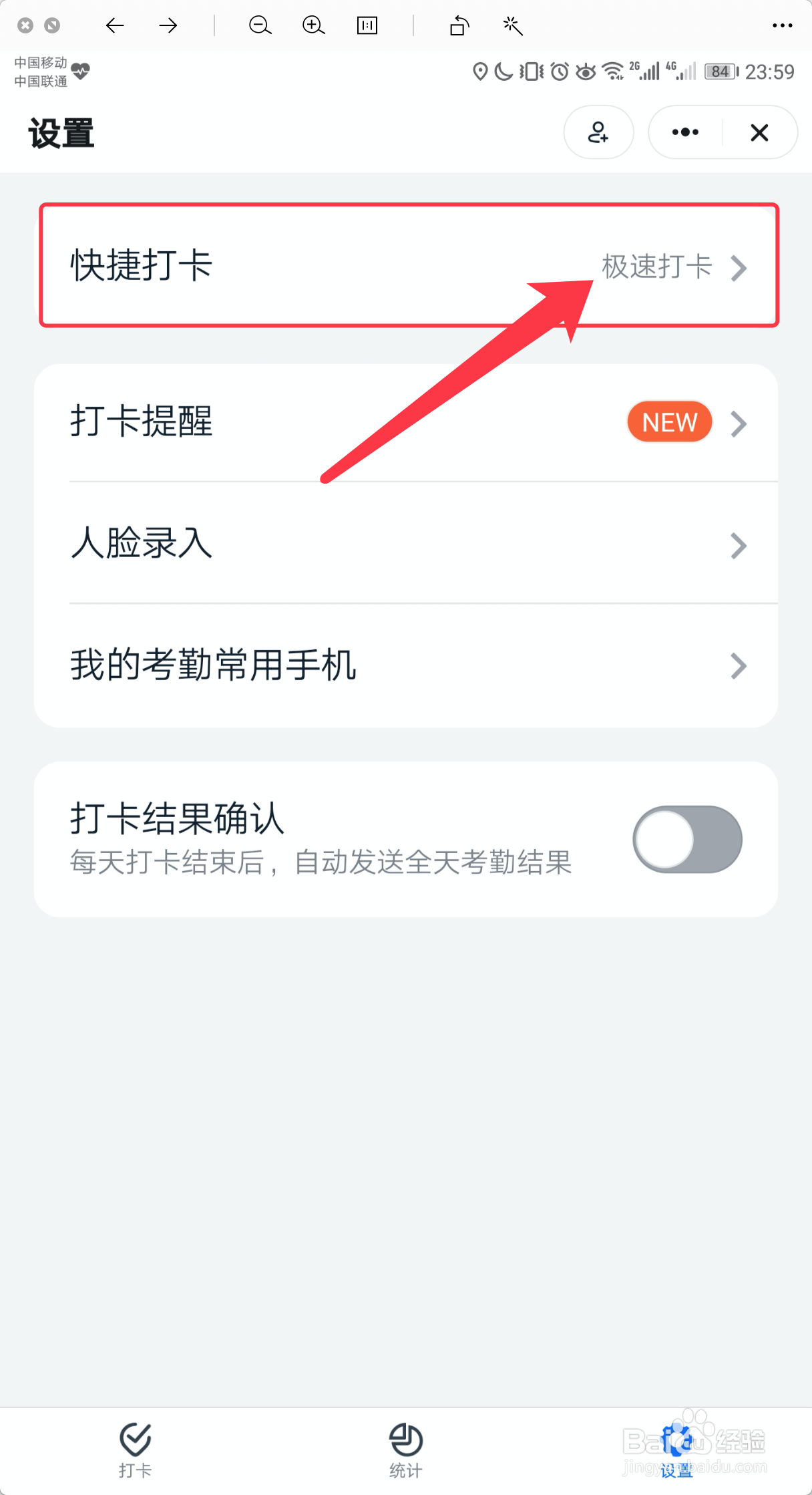
Task: Select the zoom in icon
Action: click(313, 25)
